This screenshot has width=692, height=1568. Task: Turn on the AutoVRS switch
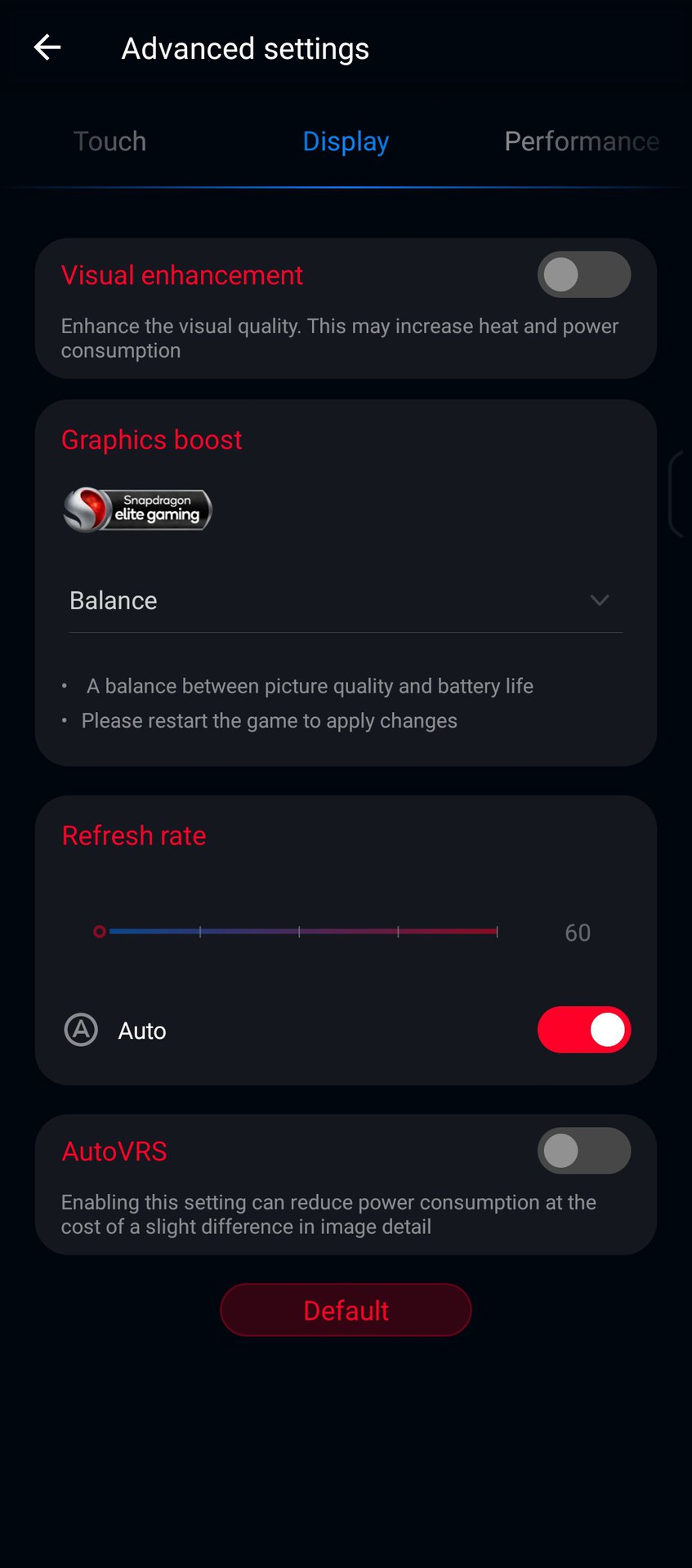click(583, 1151)
